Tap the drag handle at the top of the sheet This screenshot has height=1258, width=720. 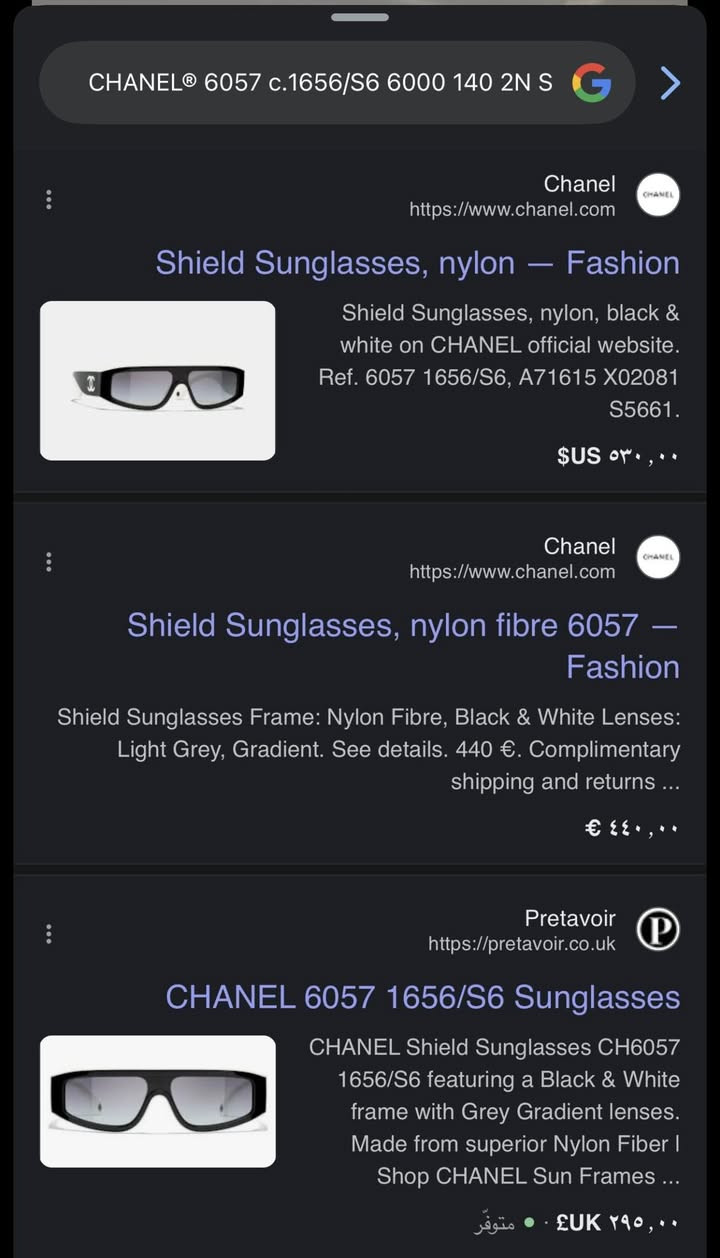[360, 17]
